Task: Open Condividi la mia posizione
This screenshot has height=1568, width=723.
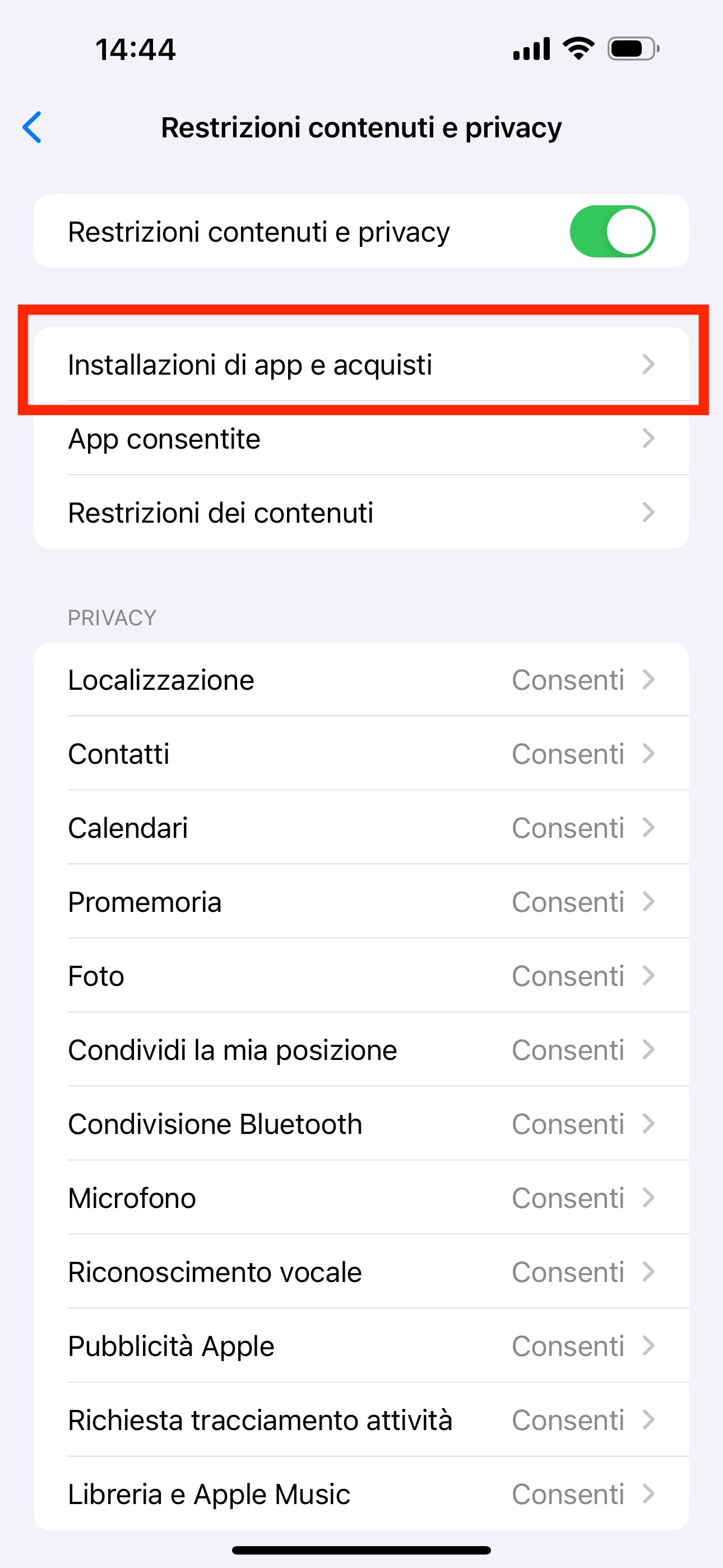Action: coord(361,1049)
